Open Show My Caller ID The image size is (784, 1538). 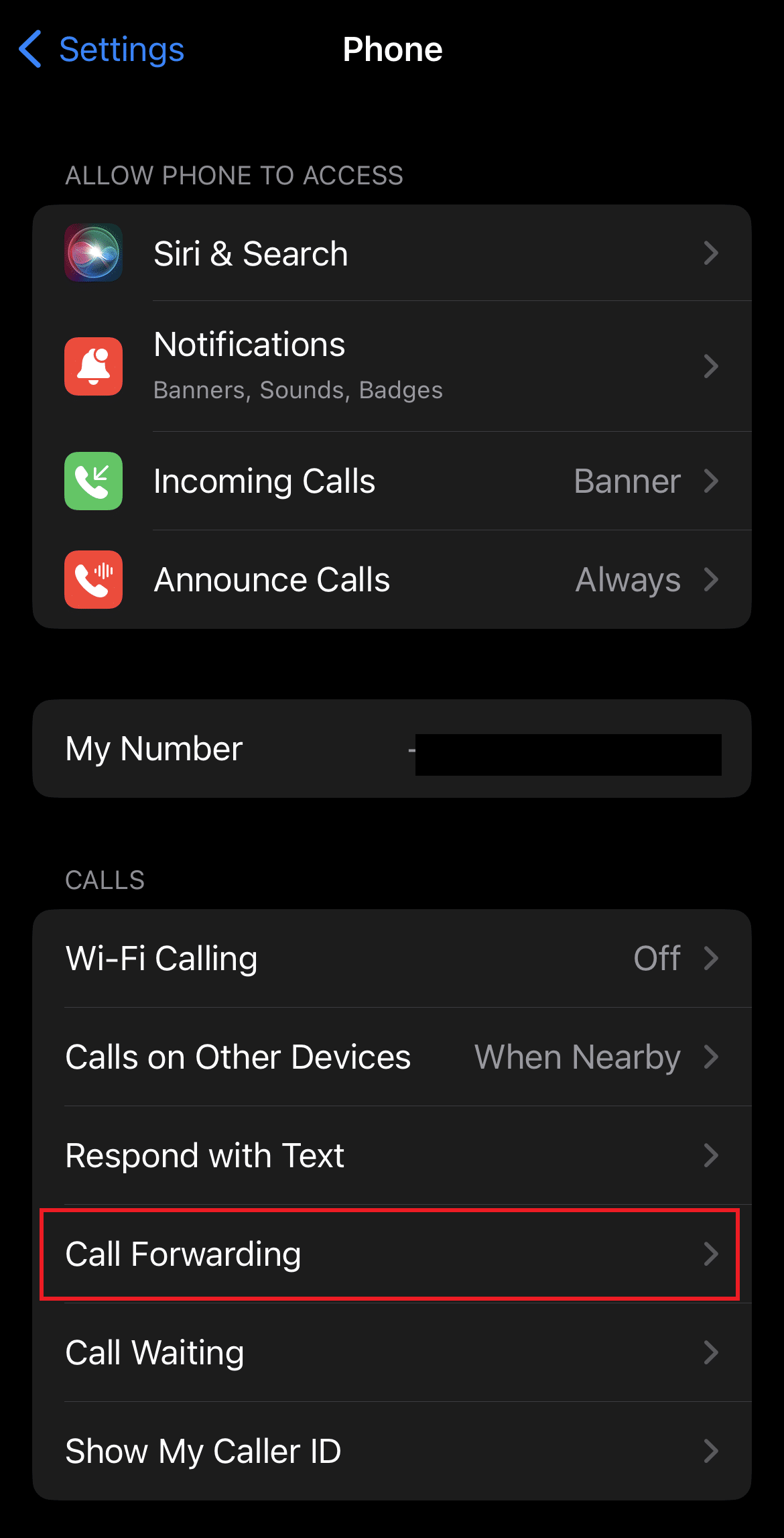pos(392,1452)
